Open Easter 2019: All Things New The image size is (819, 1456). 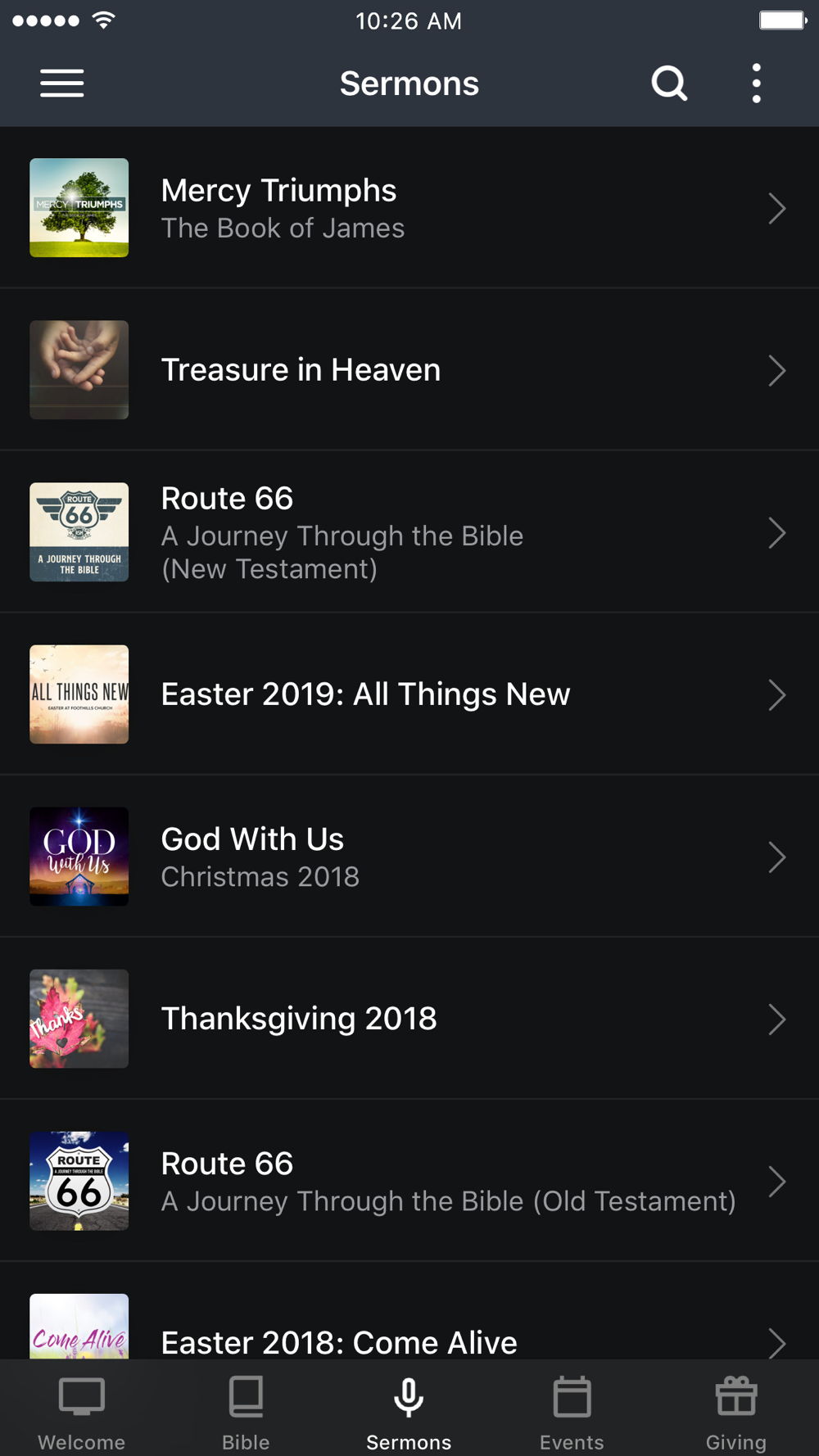(x=409, y=694)
